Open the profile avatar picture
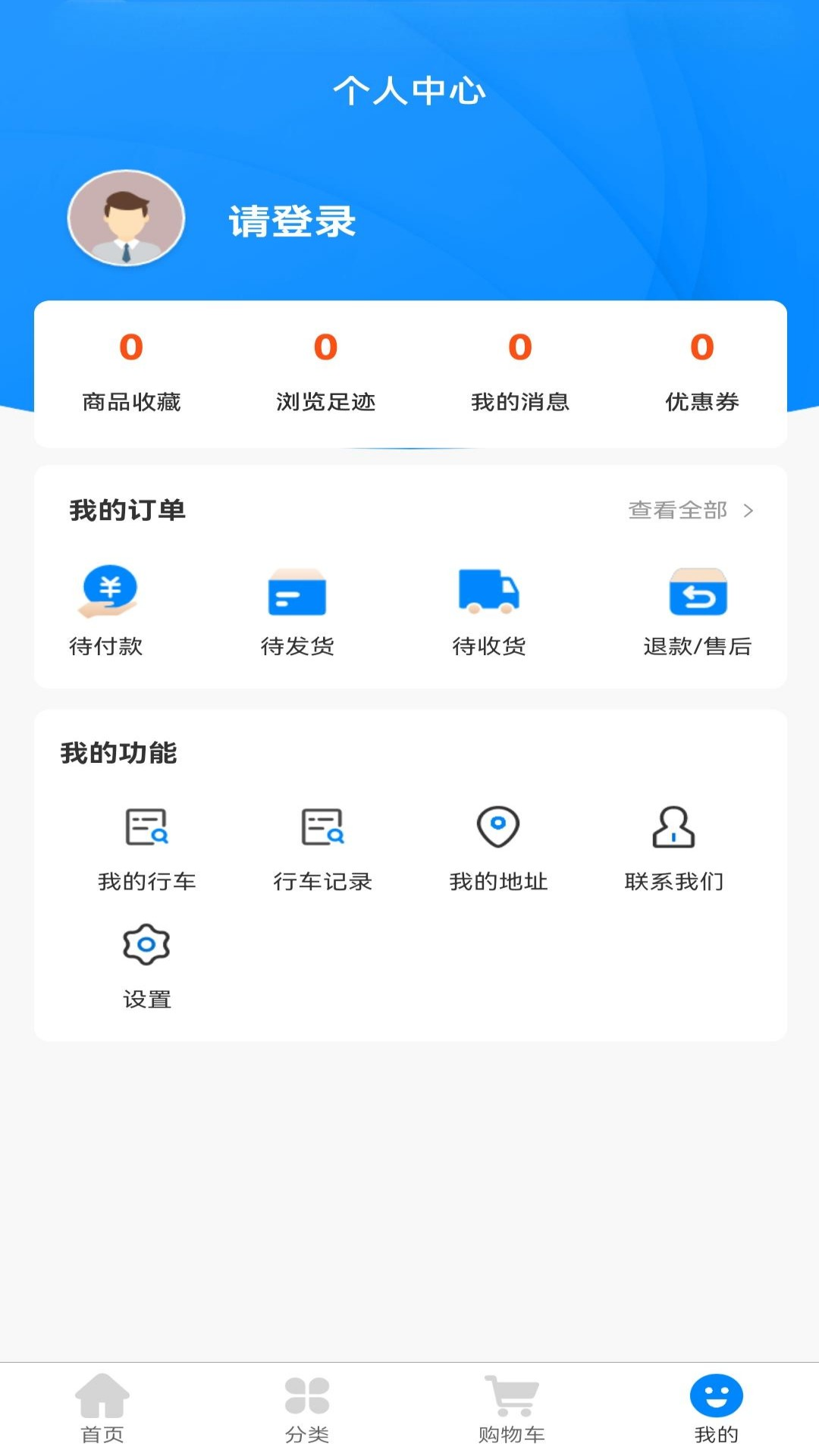Image resolution: width=819 pixels, height=1456 pixels. (127, 218)
